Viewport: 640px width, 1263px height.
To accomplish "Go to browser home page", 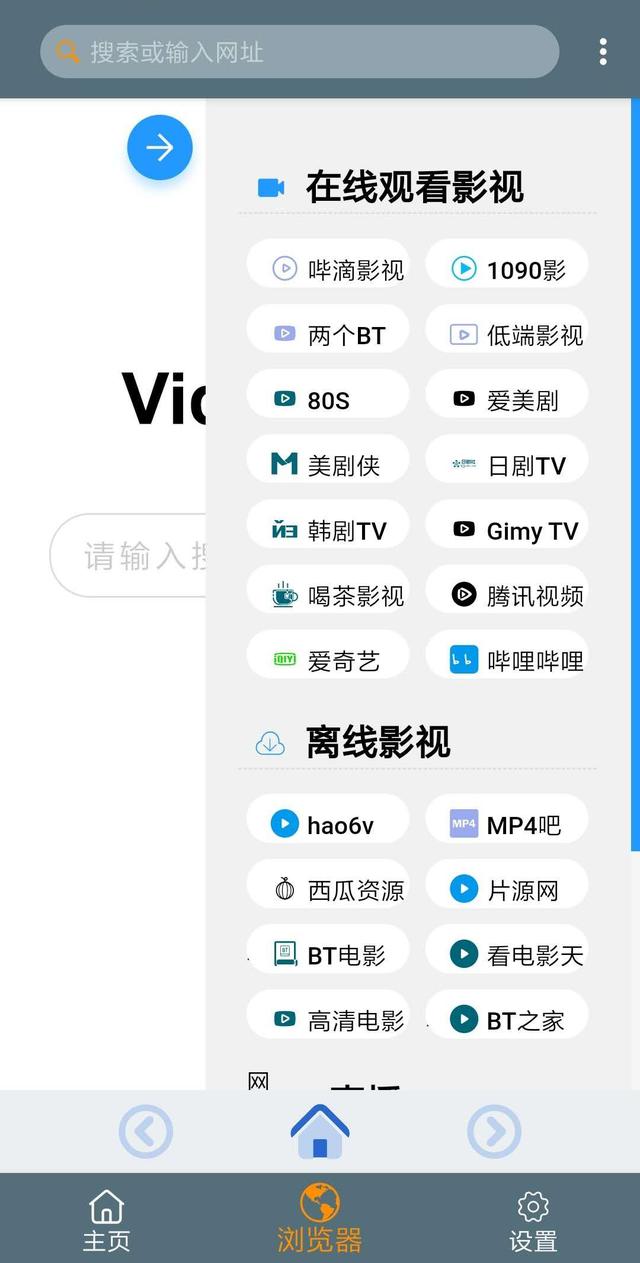I will 320,1131.
